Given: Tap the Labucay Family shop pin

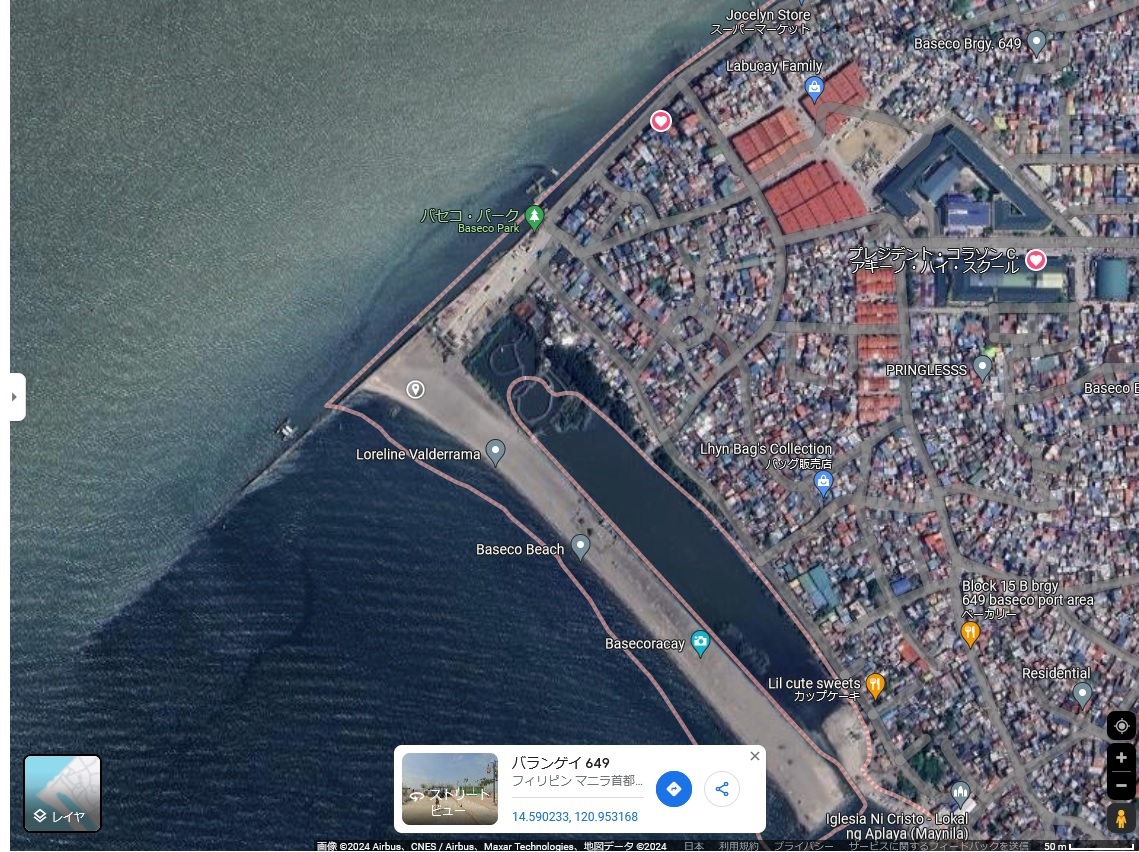Looking at the screenshot, I should tap(815, 88).
